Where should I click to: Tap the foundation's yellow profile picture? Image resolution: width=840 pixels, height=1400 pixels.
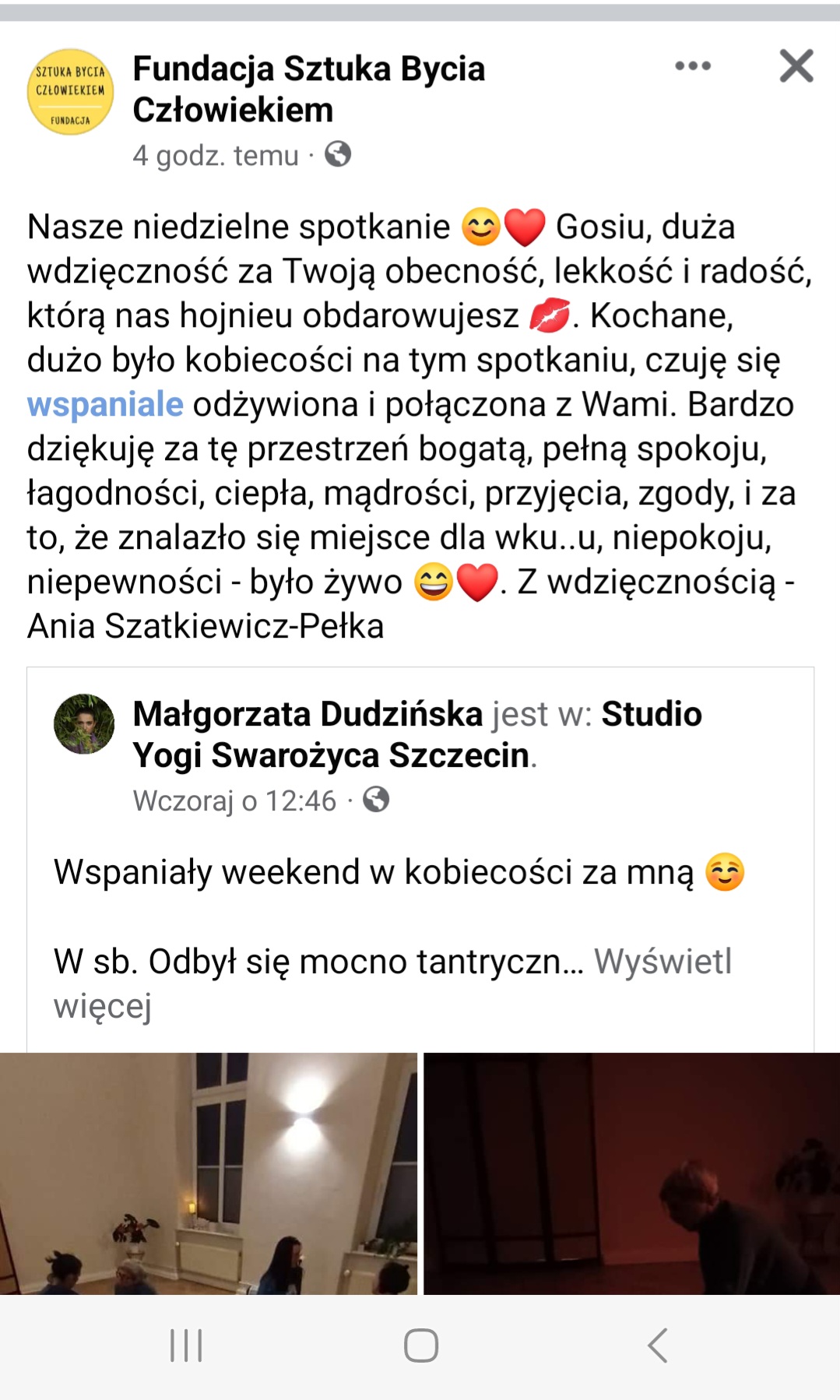pos(70,92)
